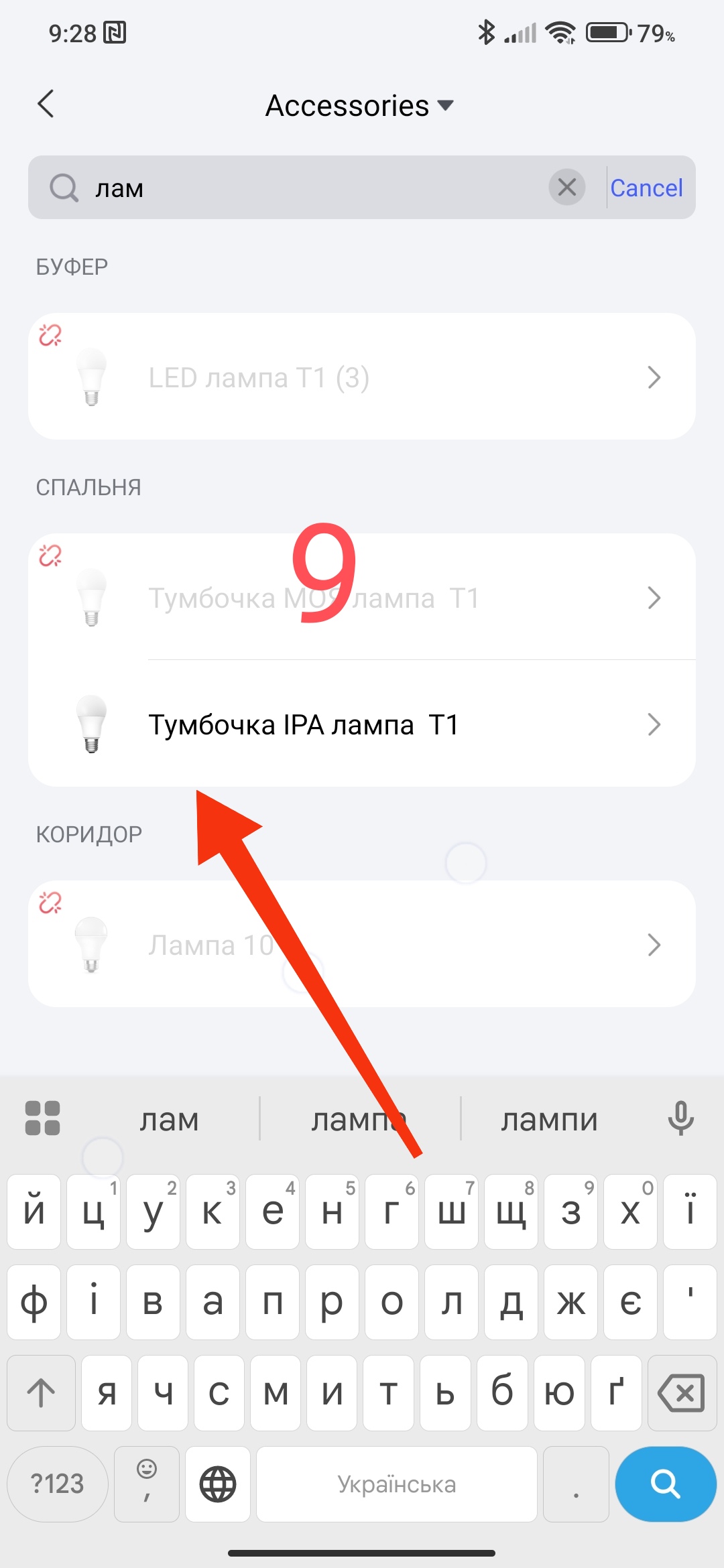Choose the keyboard suggestion 'лампи'
The image size is (724, 1568).
(549, 1120)
